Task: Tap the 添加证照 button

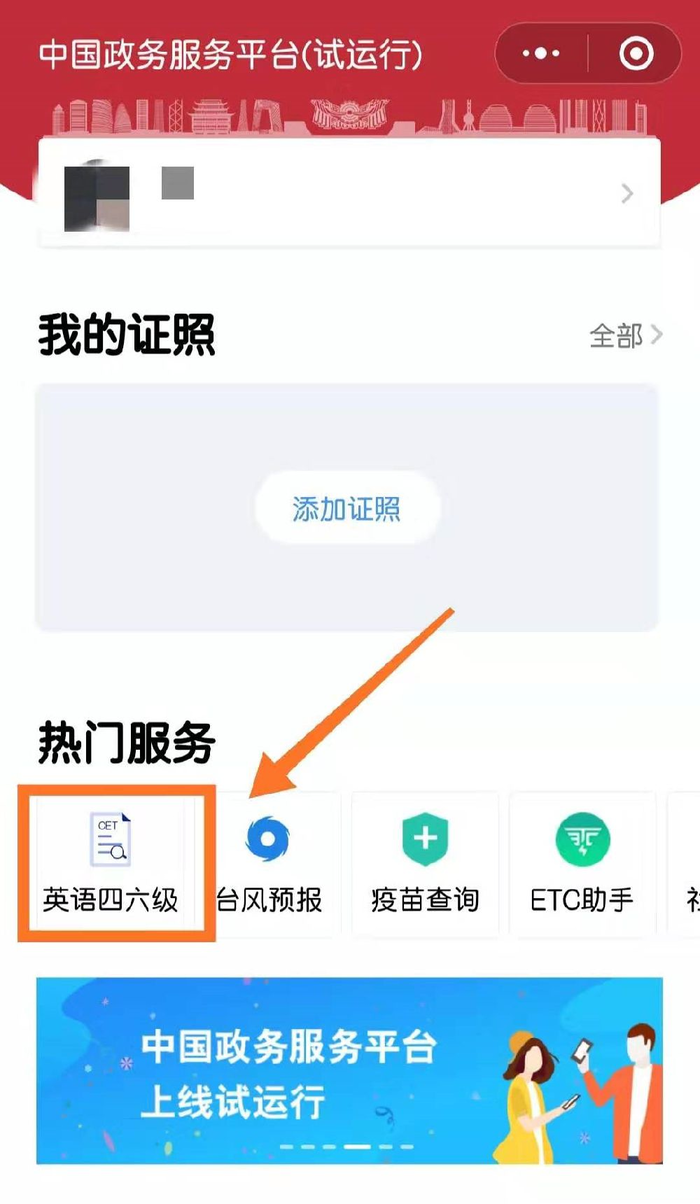Action: [347, 509]
